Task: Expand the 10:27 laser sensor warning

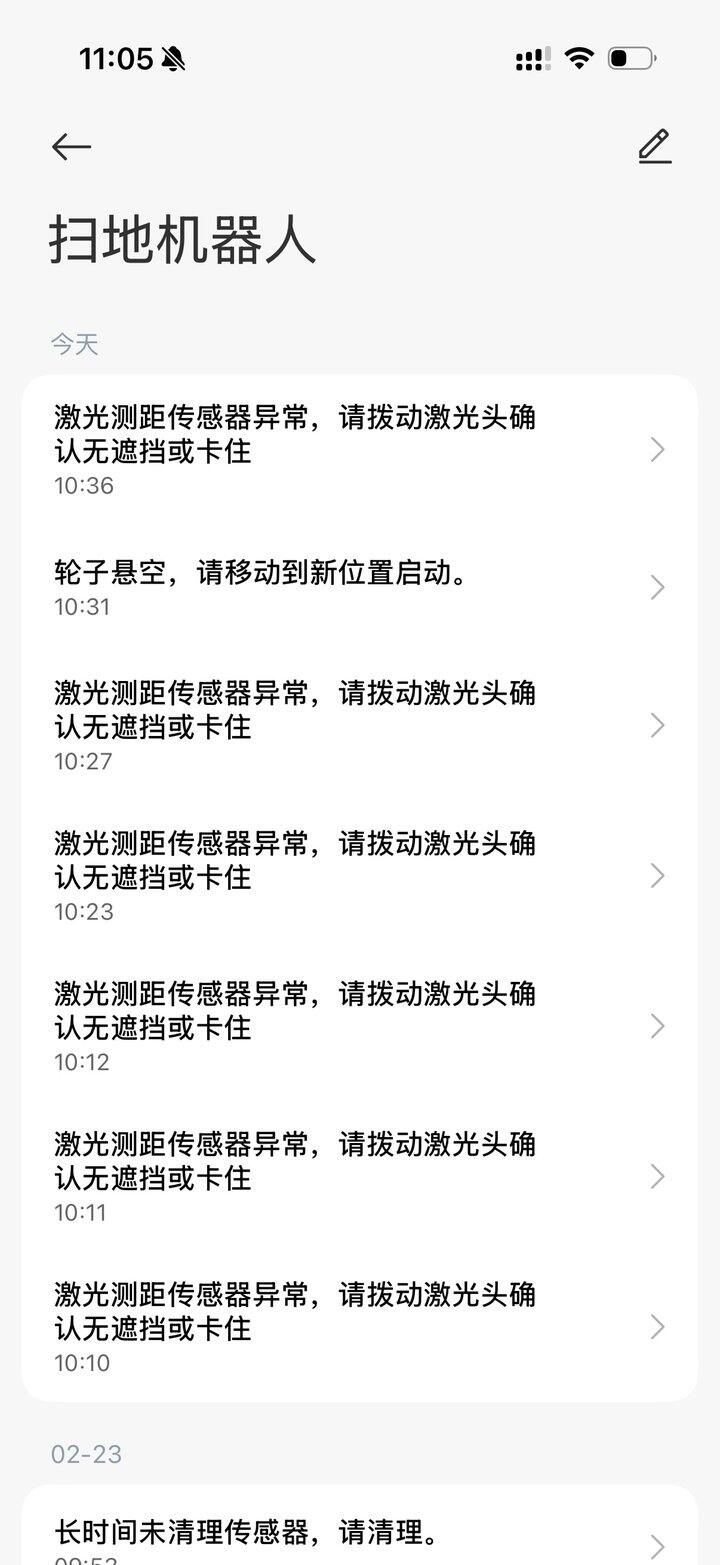Action: 657,724
